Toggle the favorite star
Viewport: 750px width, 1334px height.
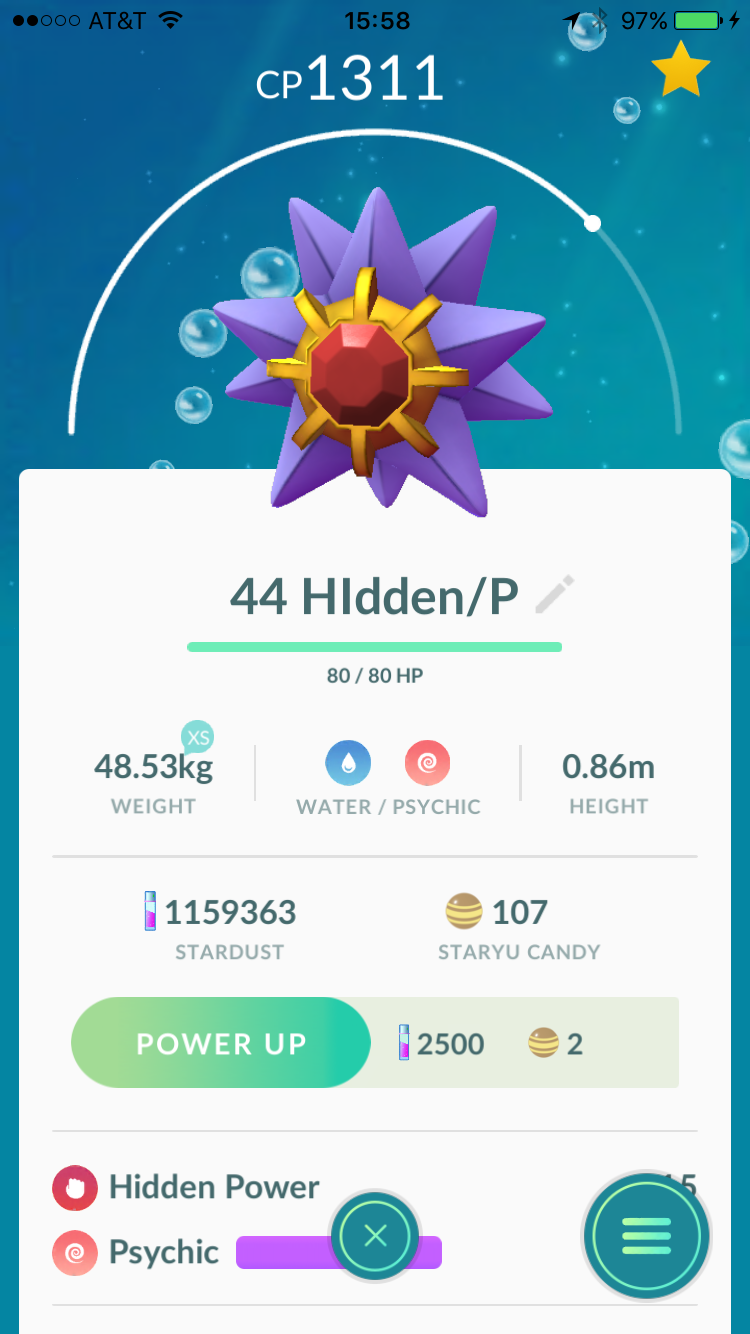[680, 69]
